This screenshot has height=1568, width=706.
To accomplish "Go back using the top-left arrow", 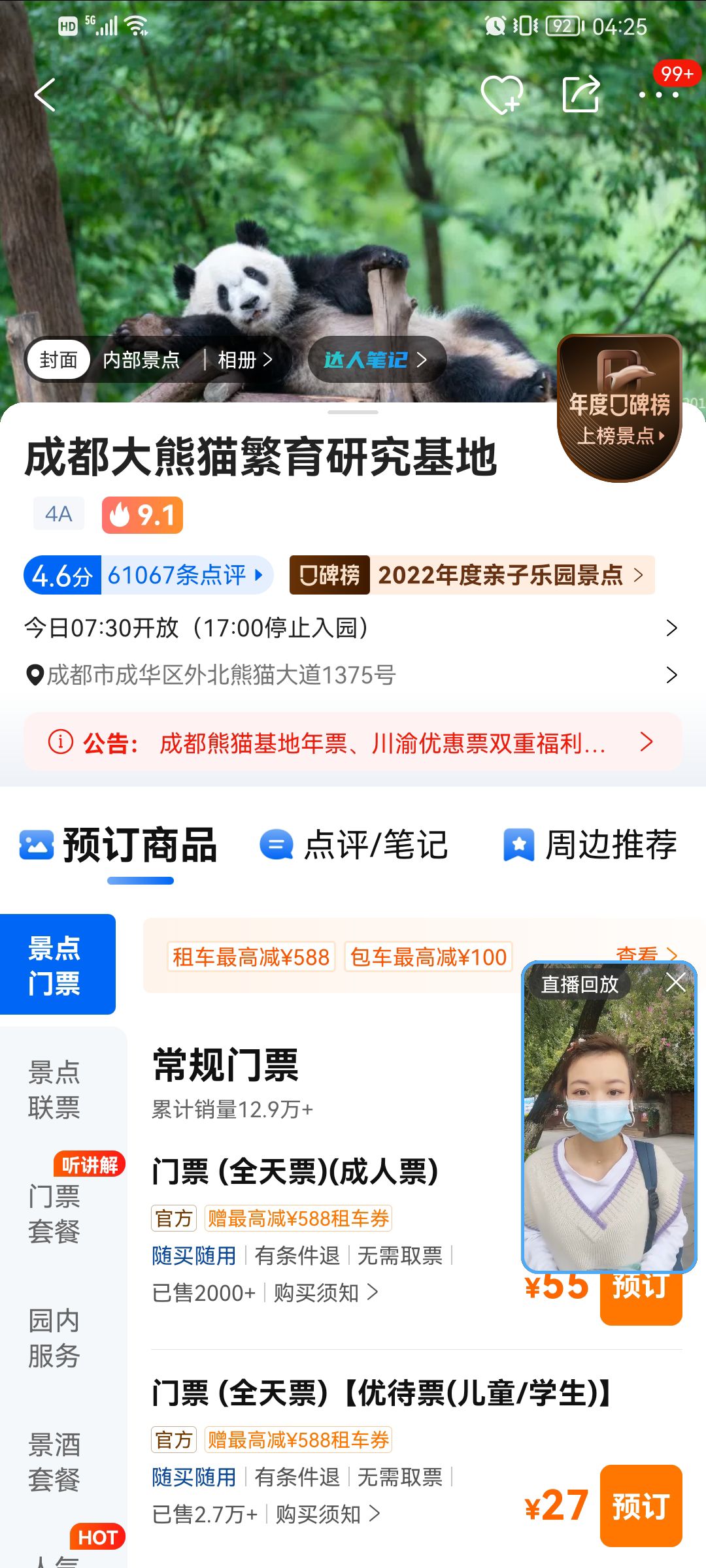I will click(44, 95).
